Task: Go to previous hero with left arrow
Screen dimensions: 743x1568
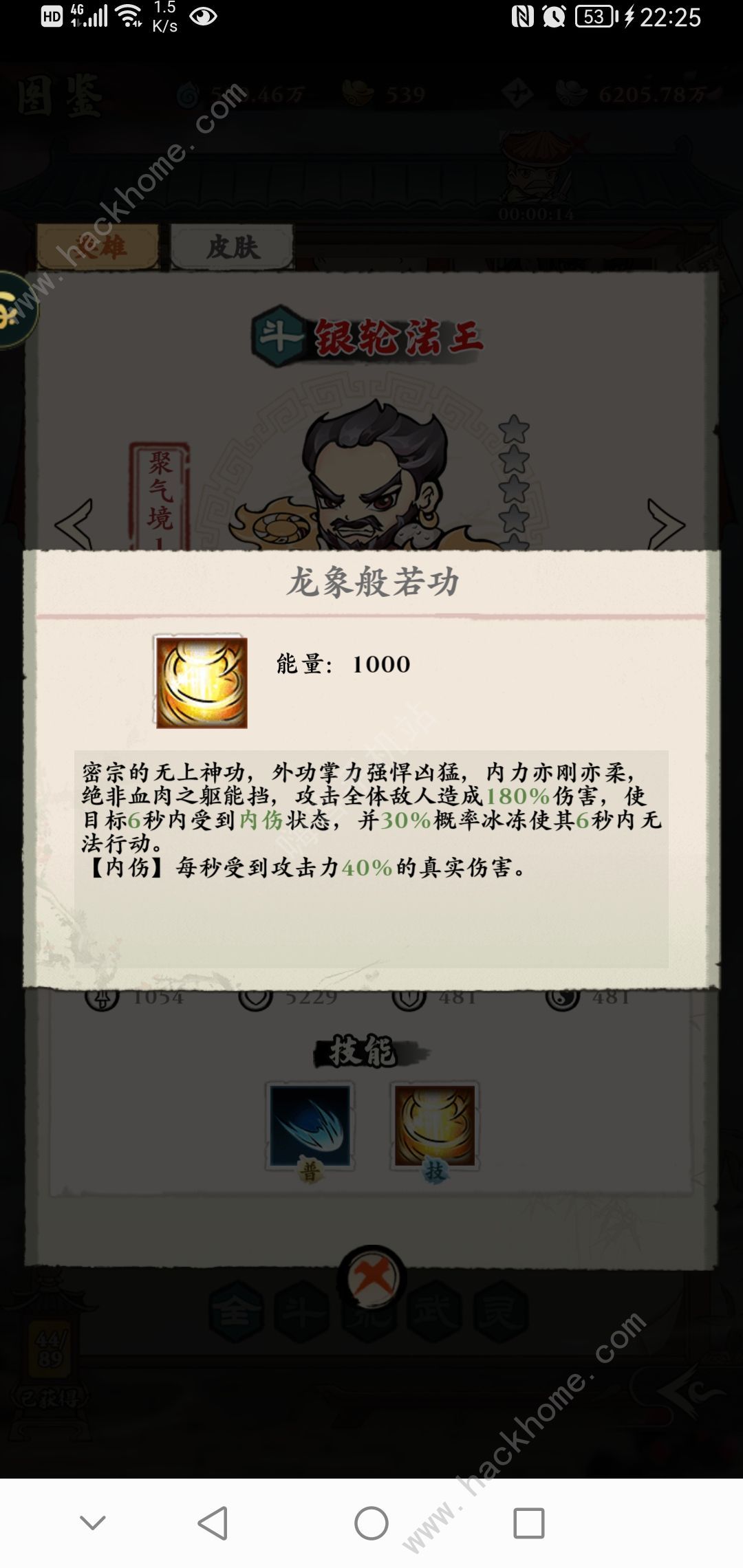Action: point(74,524)
